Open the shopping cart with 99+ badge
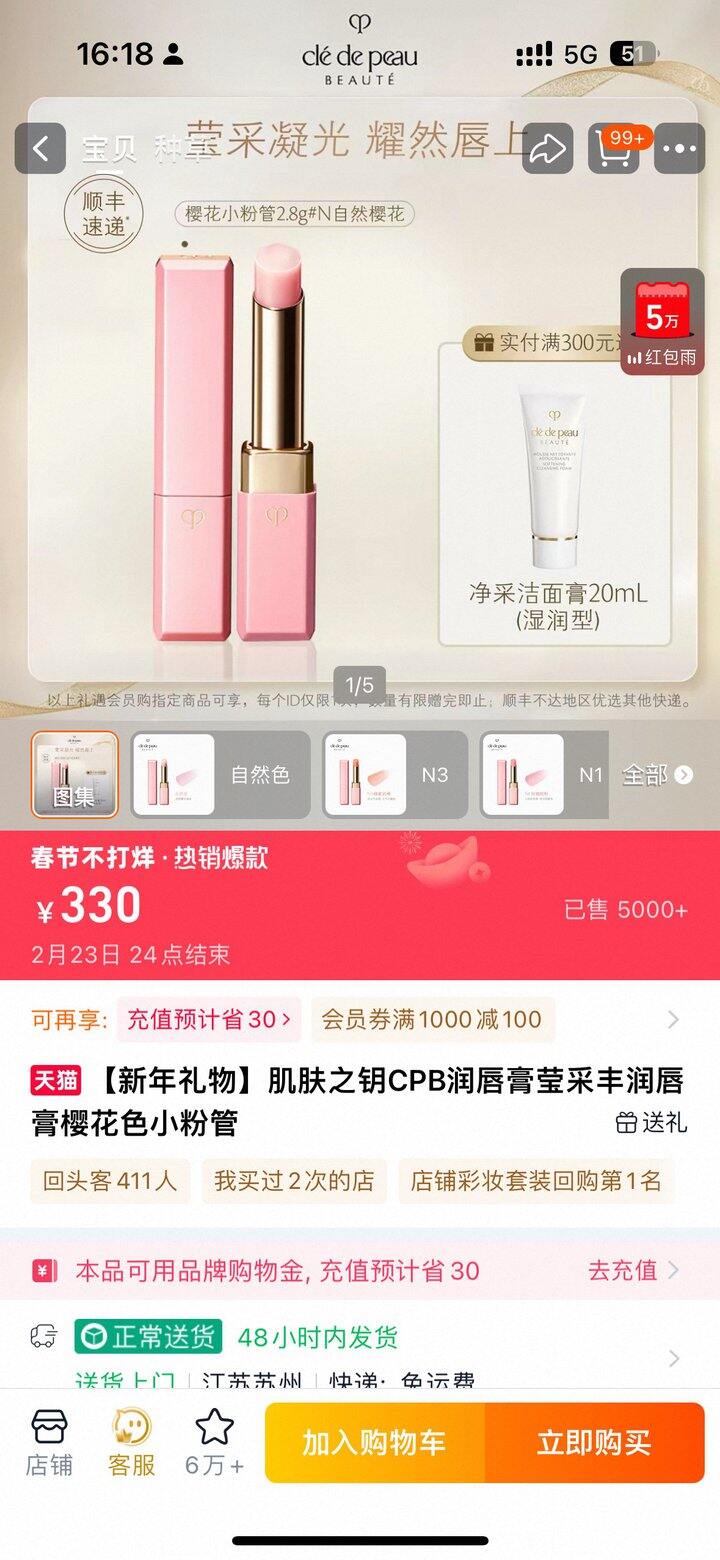720x1560 pixels. [614, 147]
